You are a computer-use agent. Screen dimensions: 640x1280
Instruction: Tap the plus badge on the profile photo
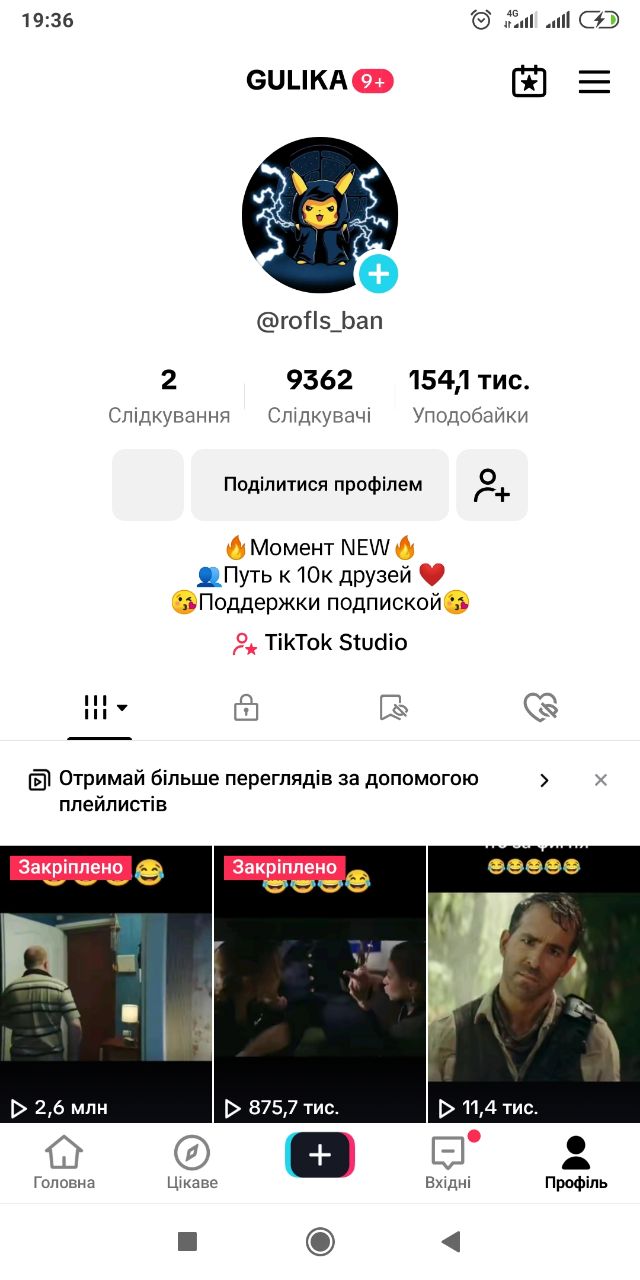378,273
